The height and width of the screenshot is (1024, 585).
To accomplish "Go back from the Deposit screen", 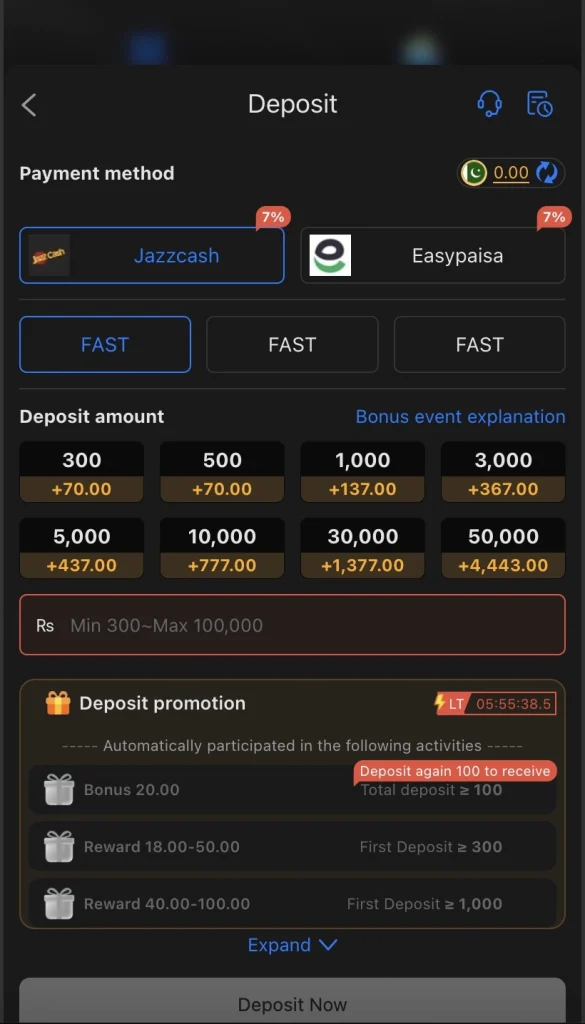I will [29, 104].
